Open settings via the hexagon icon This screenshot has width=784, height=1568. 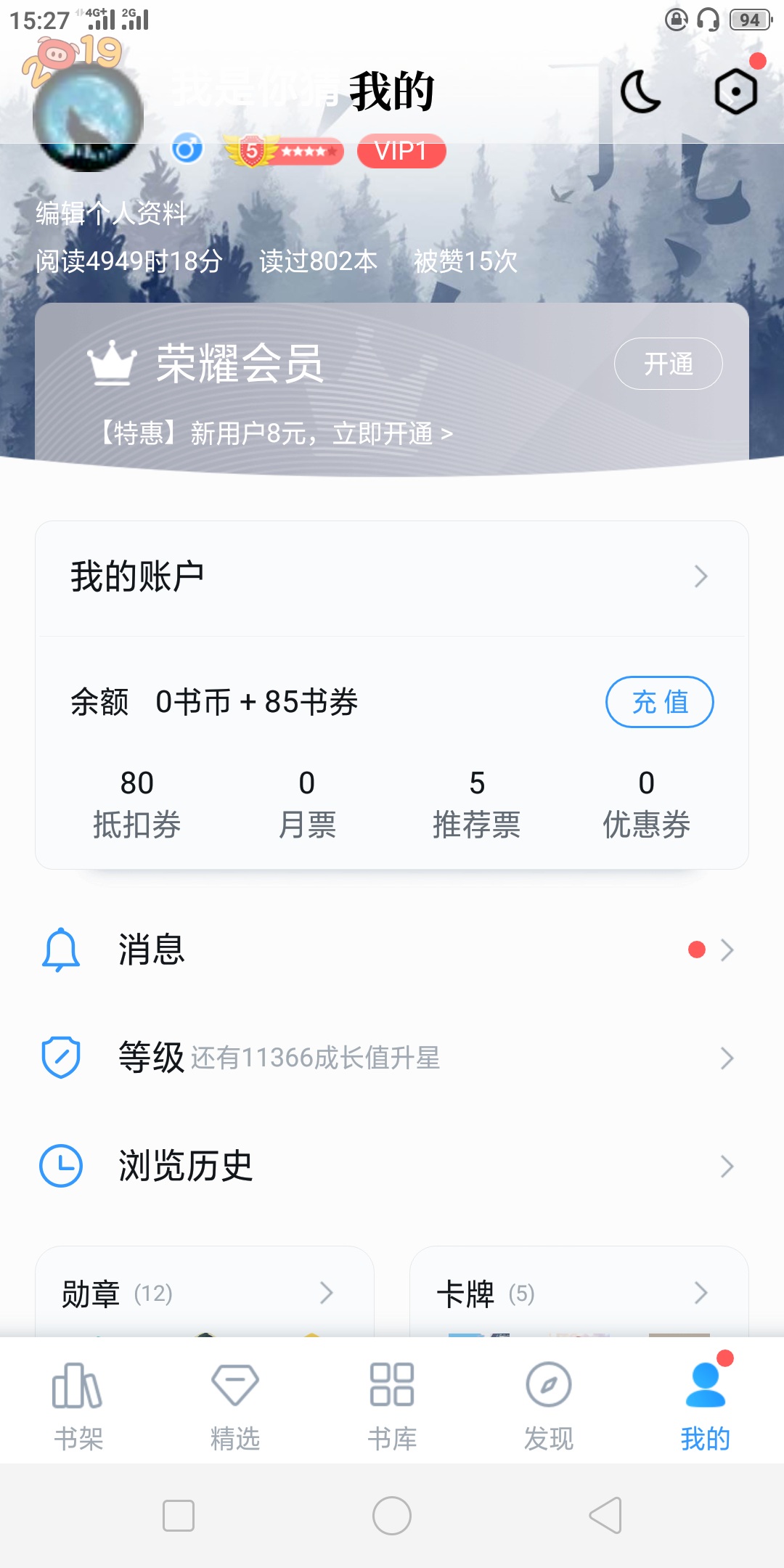point(735,92)
